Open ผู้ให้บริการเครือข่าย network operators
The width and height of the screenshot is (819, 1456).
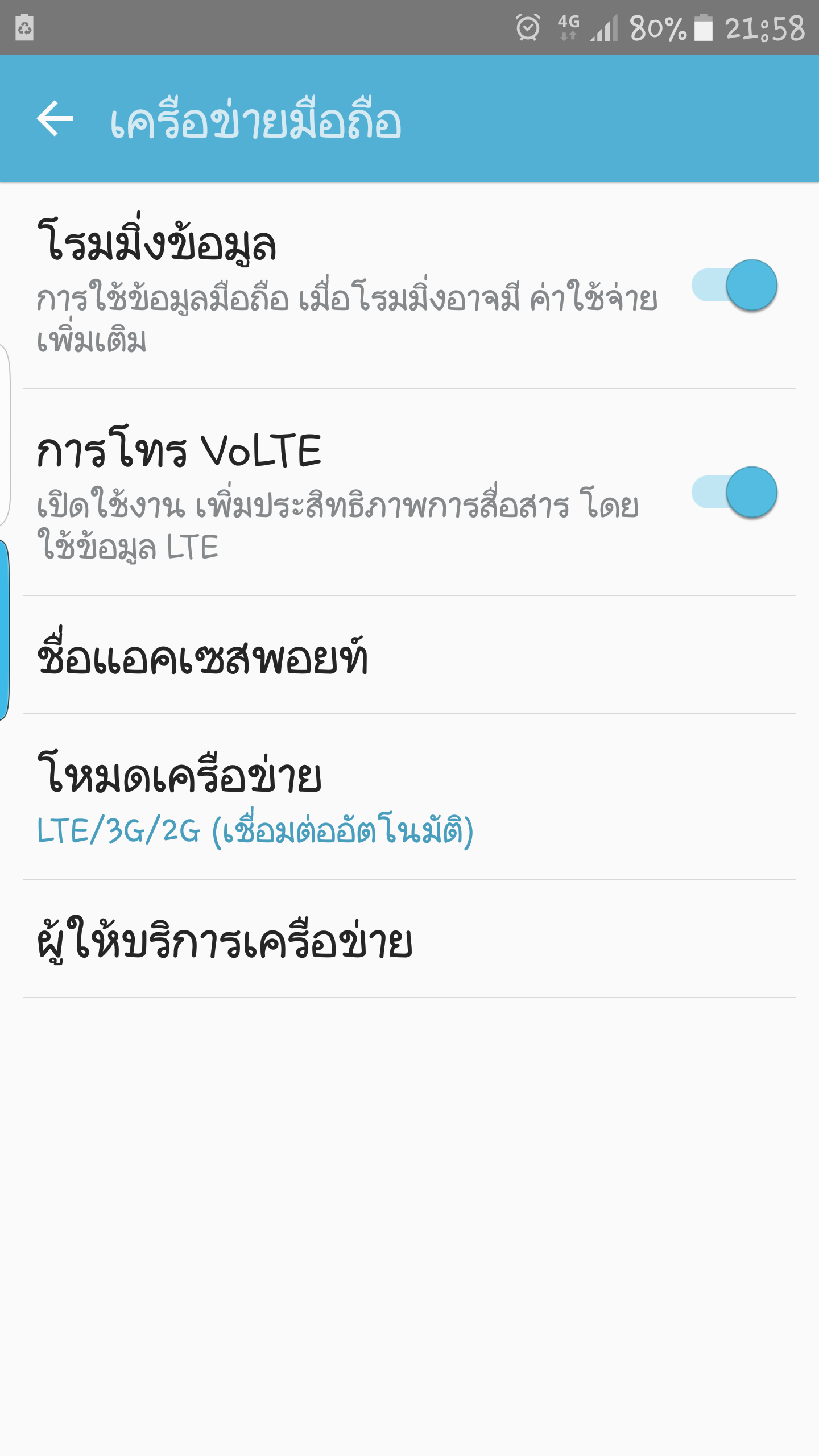coord(409,939)
